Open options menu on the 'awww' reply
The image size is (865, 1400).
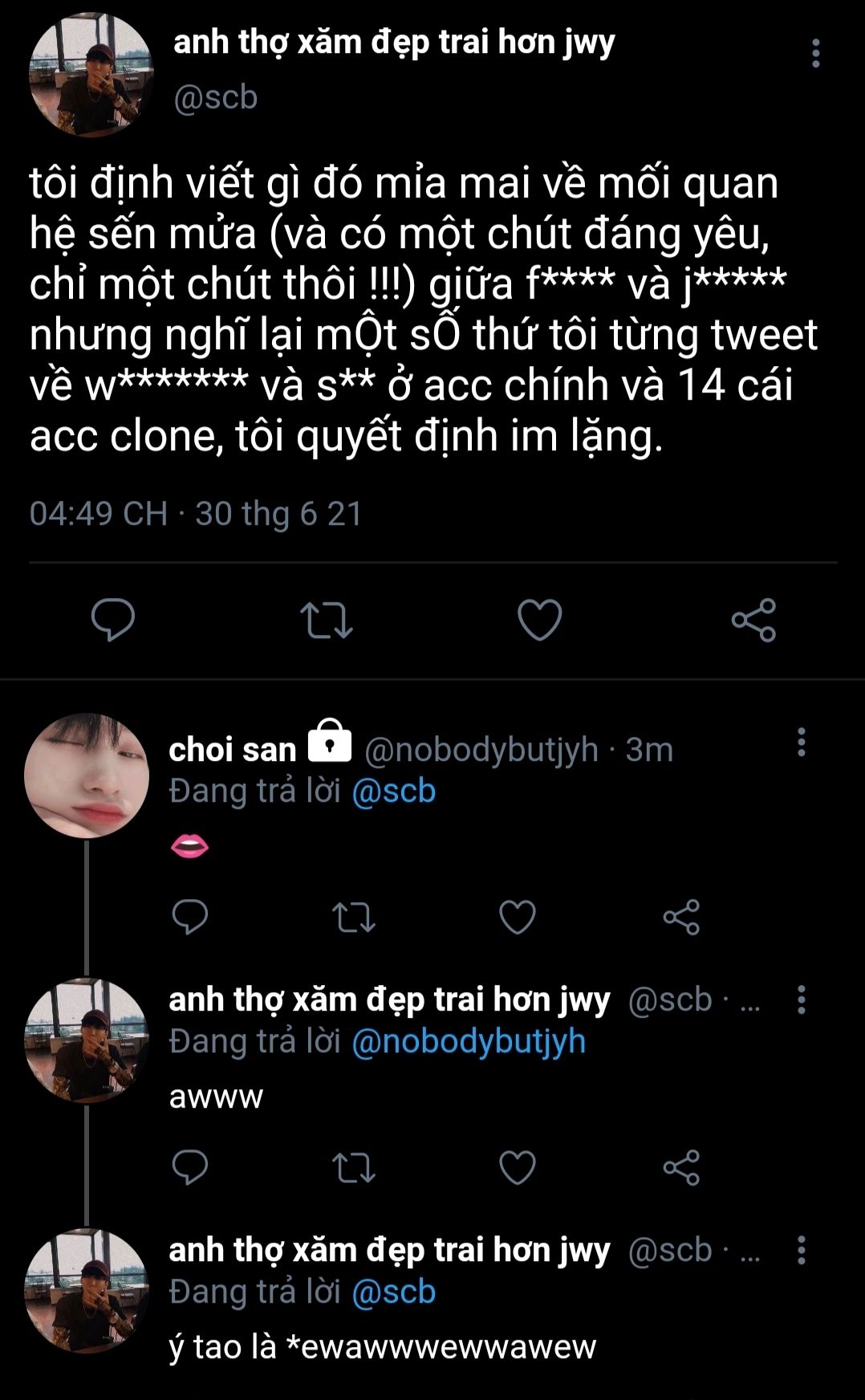801,1000
